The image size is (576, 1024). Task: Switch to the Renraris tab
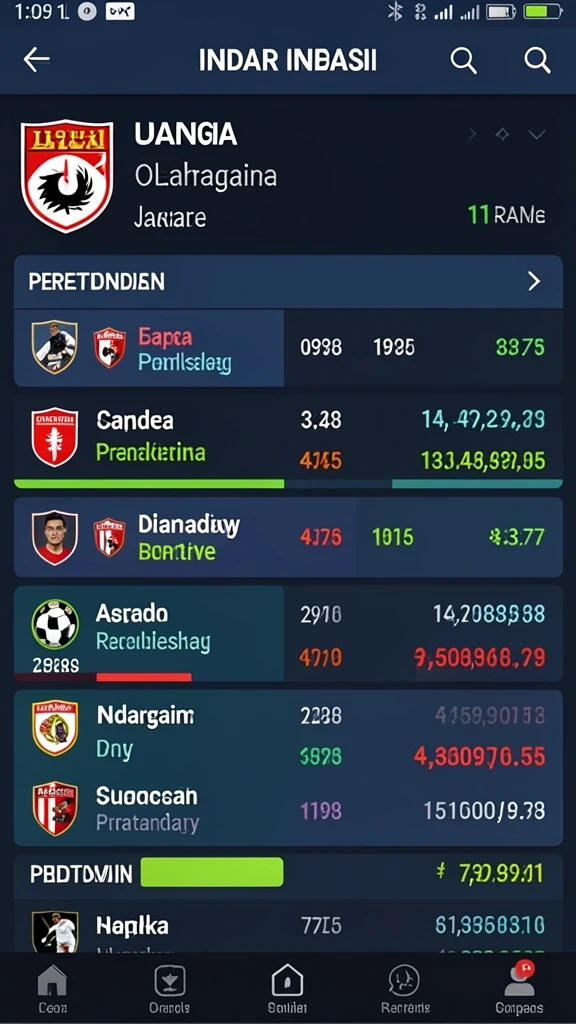[x=405, y=987]
